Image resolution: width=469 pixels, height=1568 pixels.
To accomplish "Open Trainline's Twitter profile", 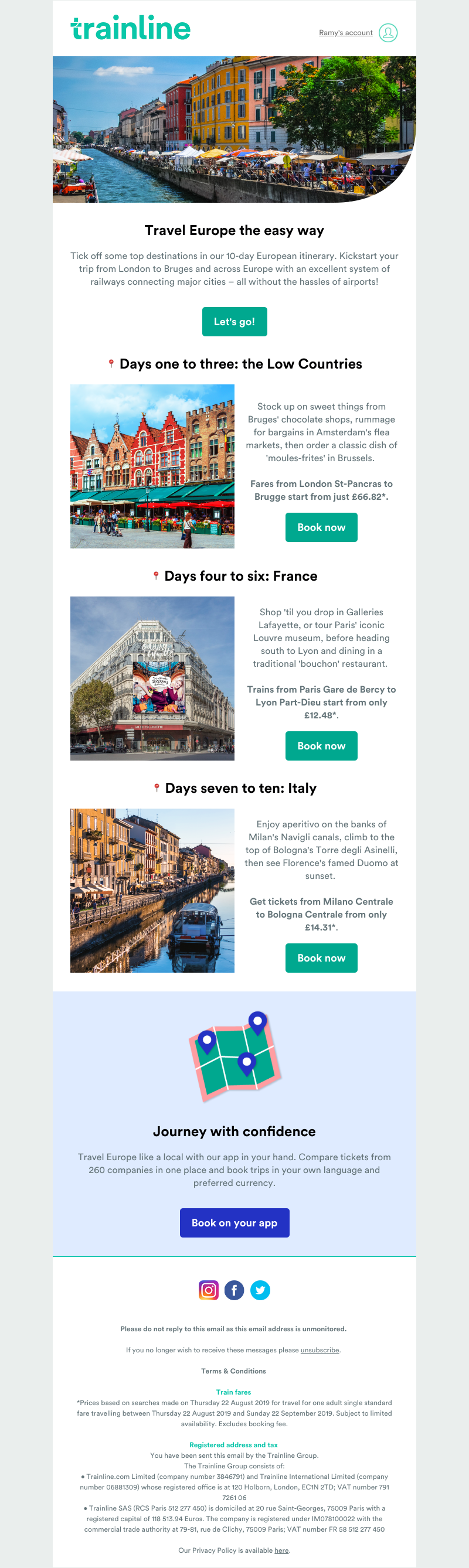I will pos(260,1290).
